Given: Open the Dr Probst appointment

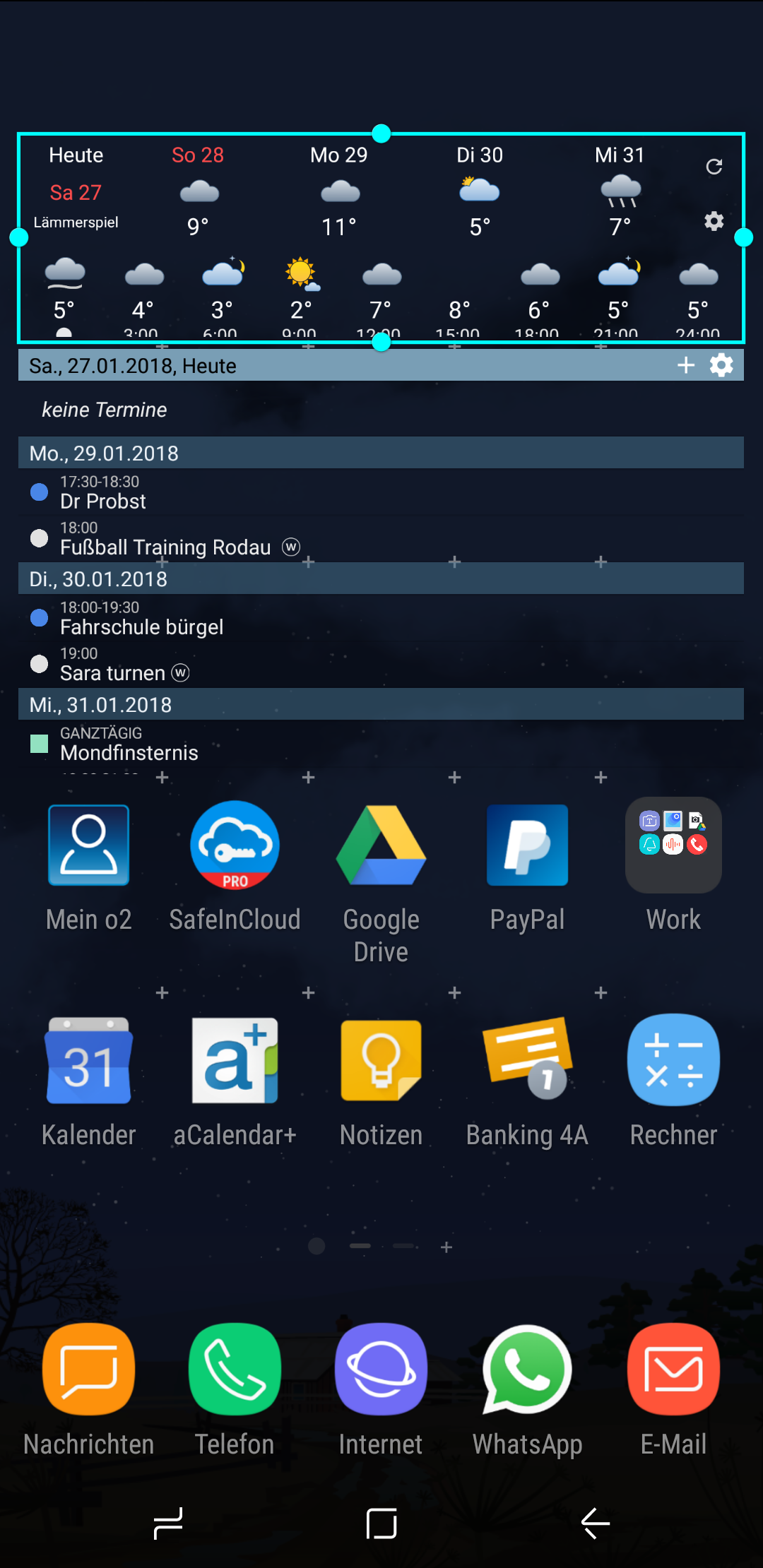Looking at the screenshot, I should point(103,493).
